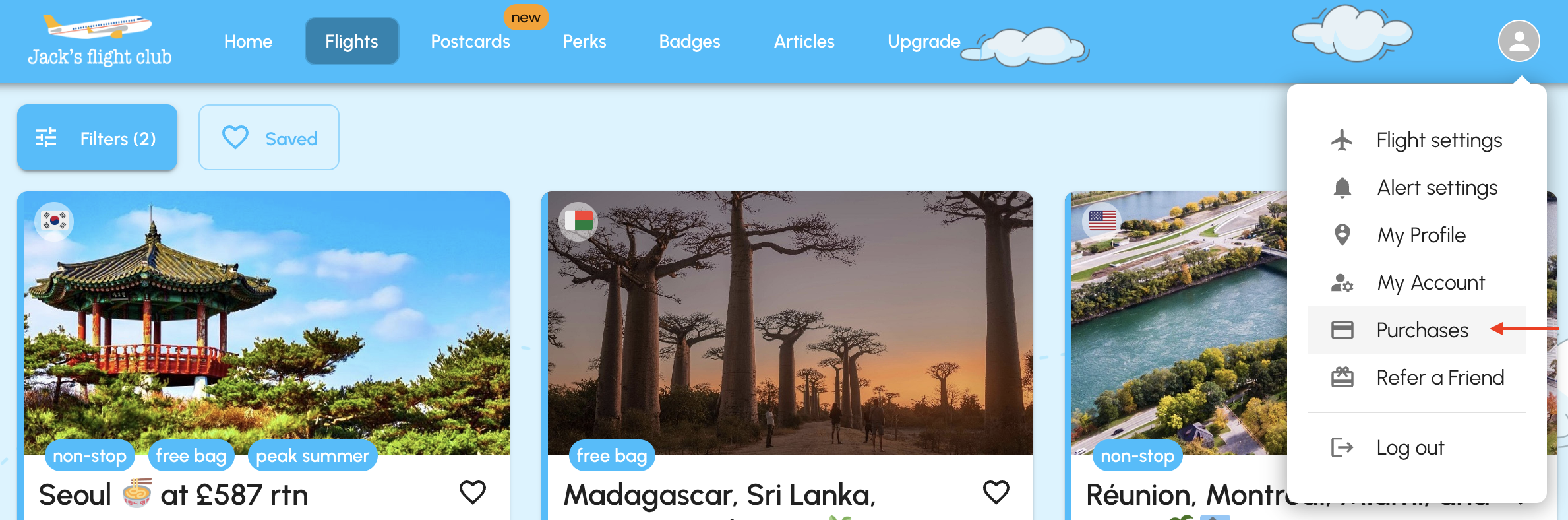Show Saved flight deals
The width and height of the screenshot is (1568, 520).
pyautogui.click(x=269, y=138)
